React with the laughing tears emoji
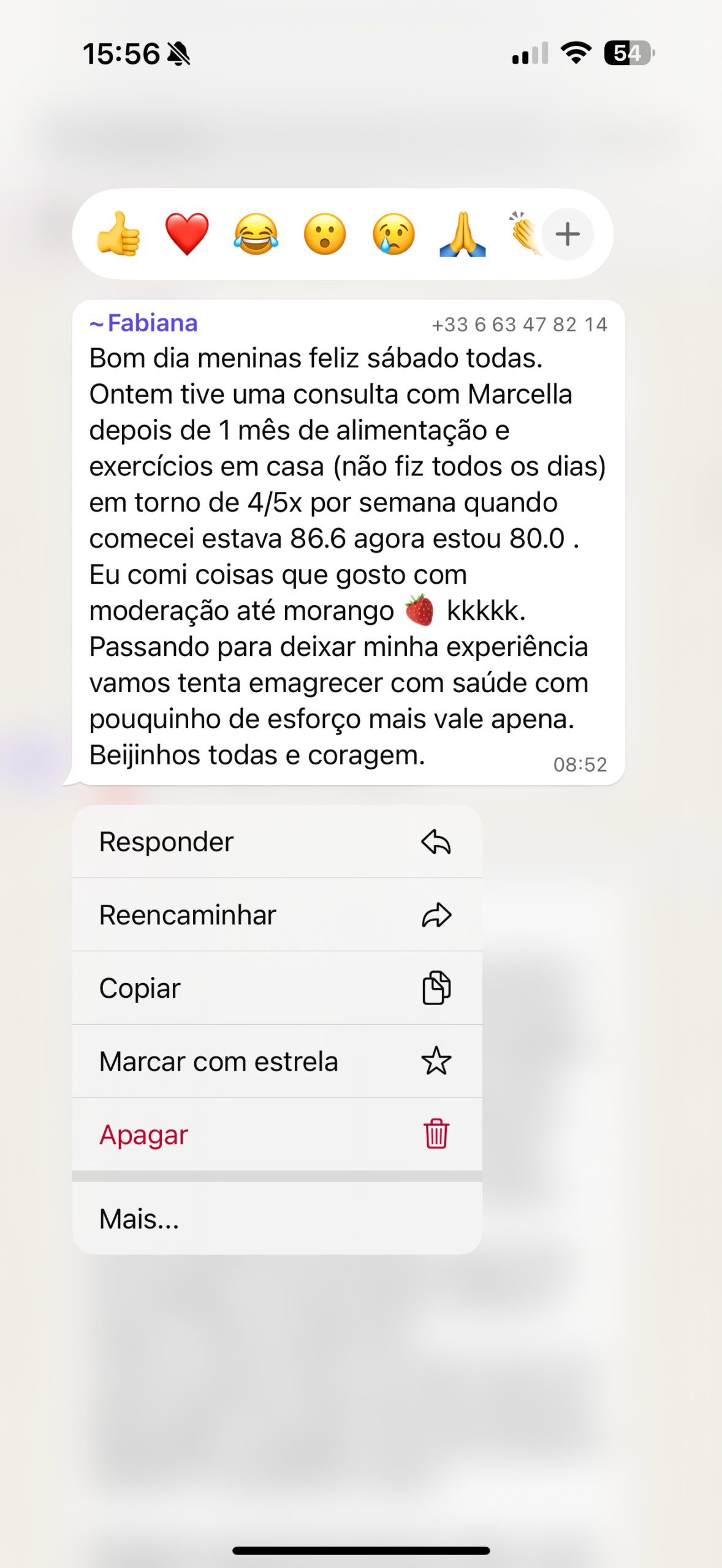The image size is (722, 1568). click(x=256, y=234)
